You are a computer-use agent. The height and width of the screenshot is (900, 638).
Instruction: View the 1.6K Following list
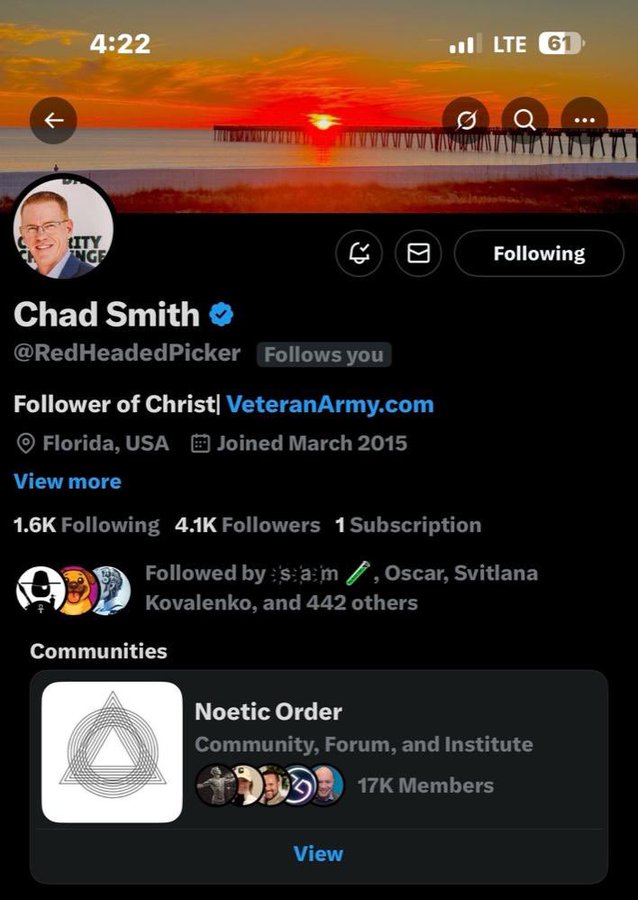86,525
